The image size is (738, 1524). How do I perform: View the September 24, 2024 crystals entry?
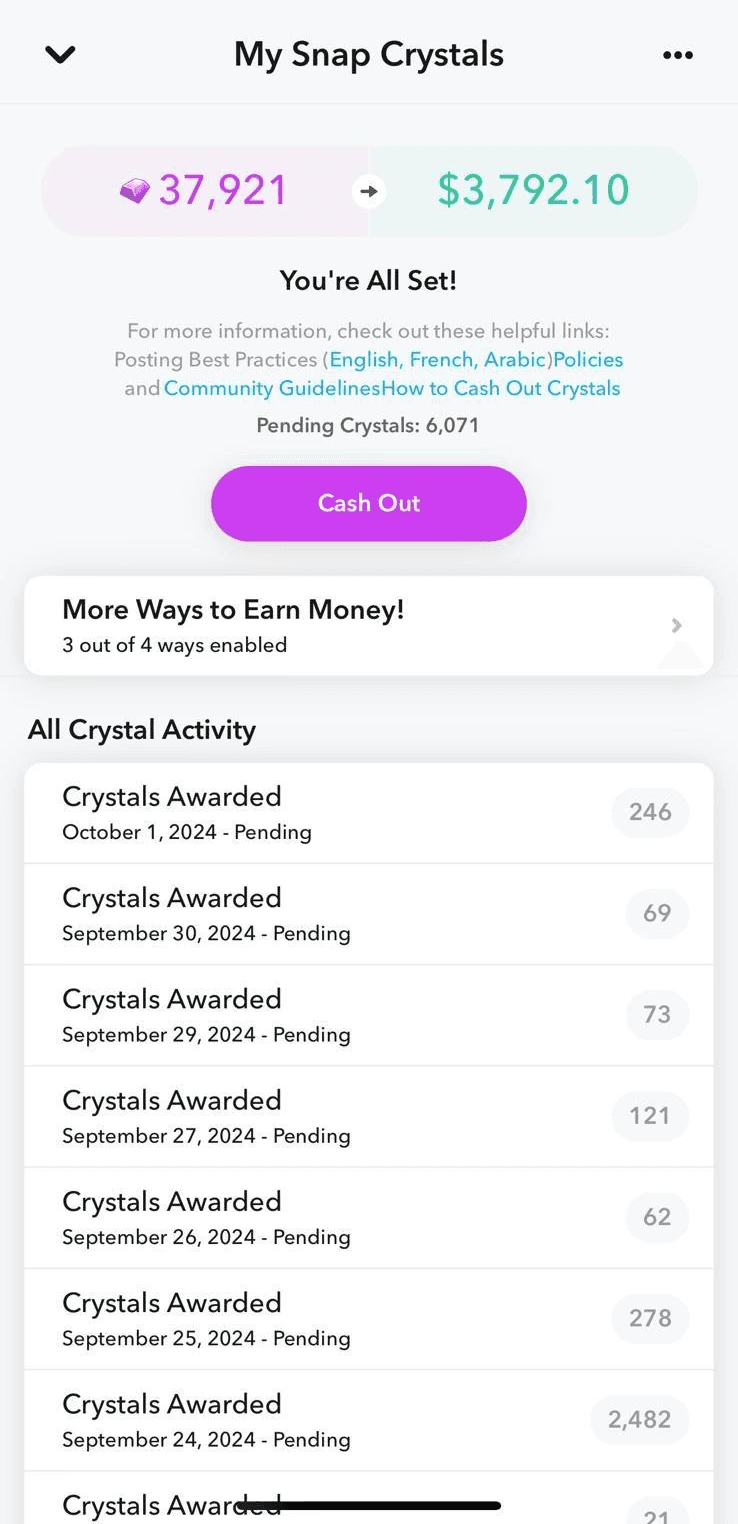click(368, 1420)
